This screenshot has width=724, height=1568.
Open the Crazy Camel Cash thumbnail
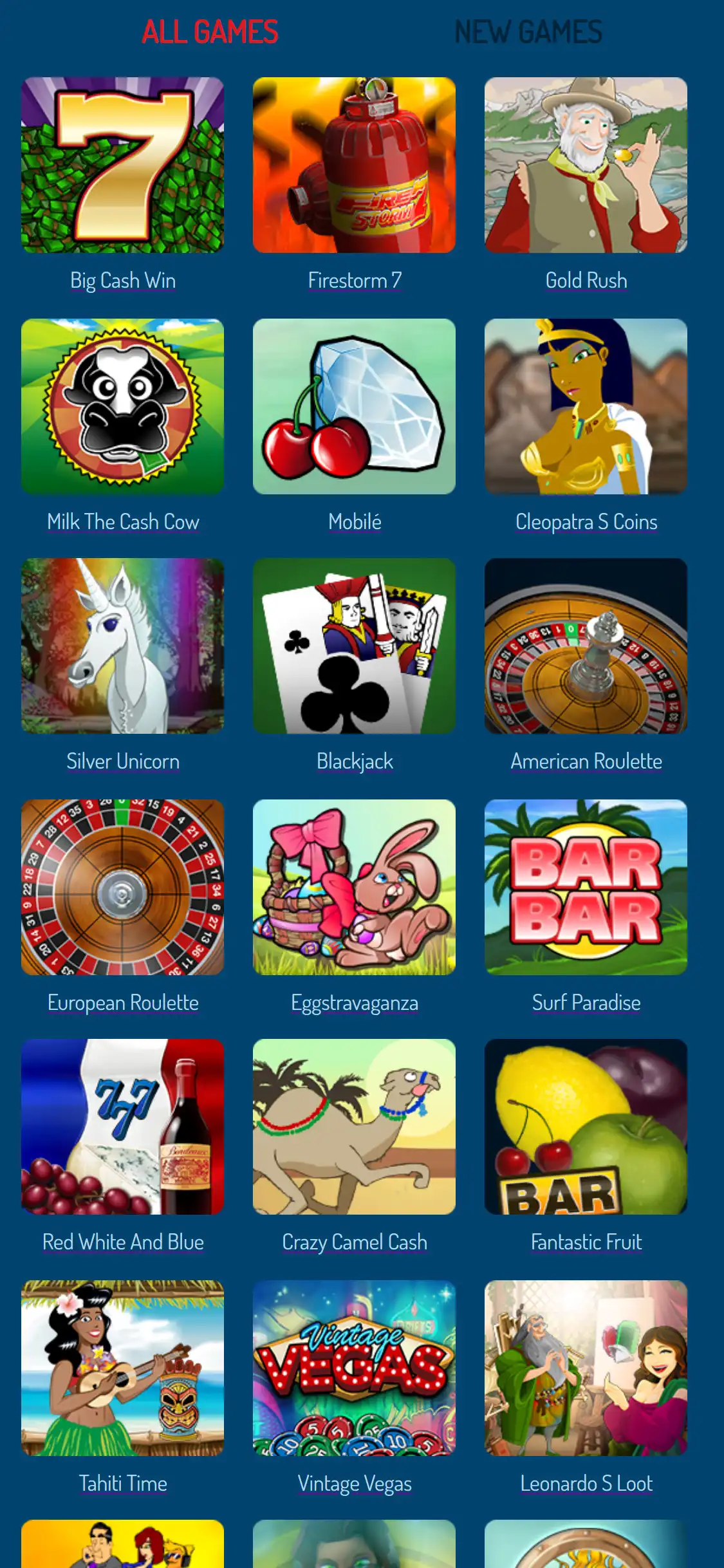[x=354, y=1126]
